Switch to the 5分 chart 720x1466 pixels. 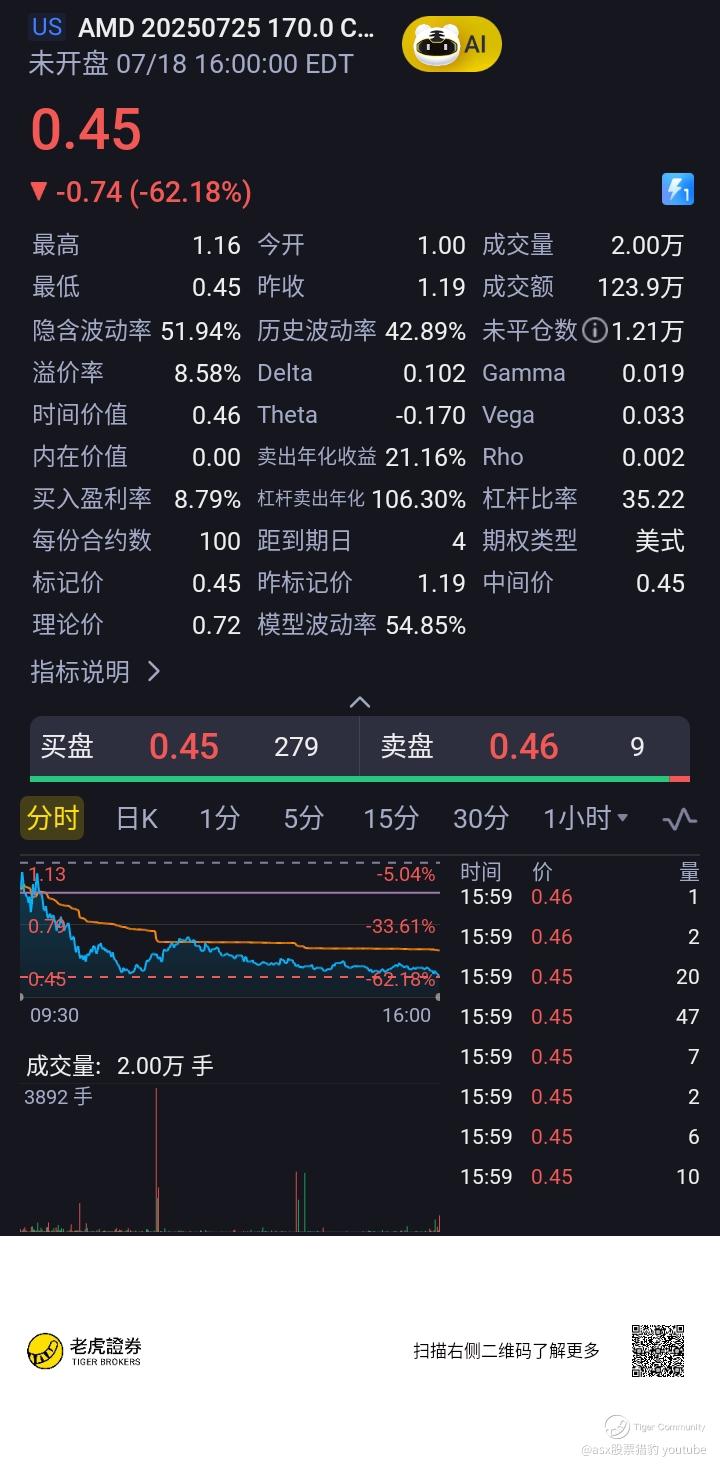click(303, 818)
